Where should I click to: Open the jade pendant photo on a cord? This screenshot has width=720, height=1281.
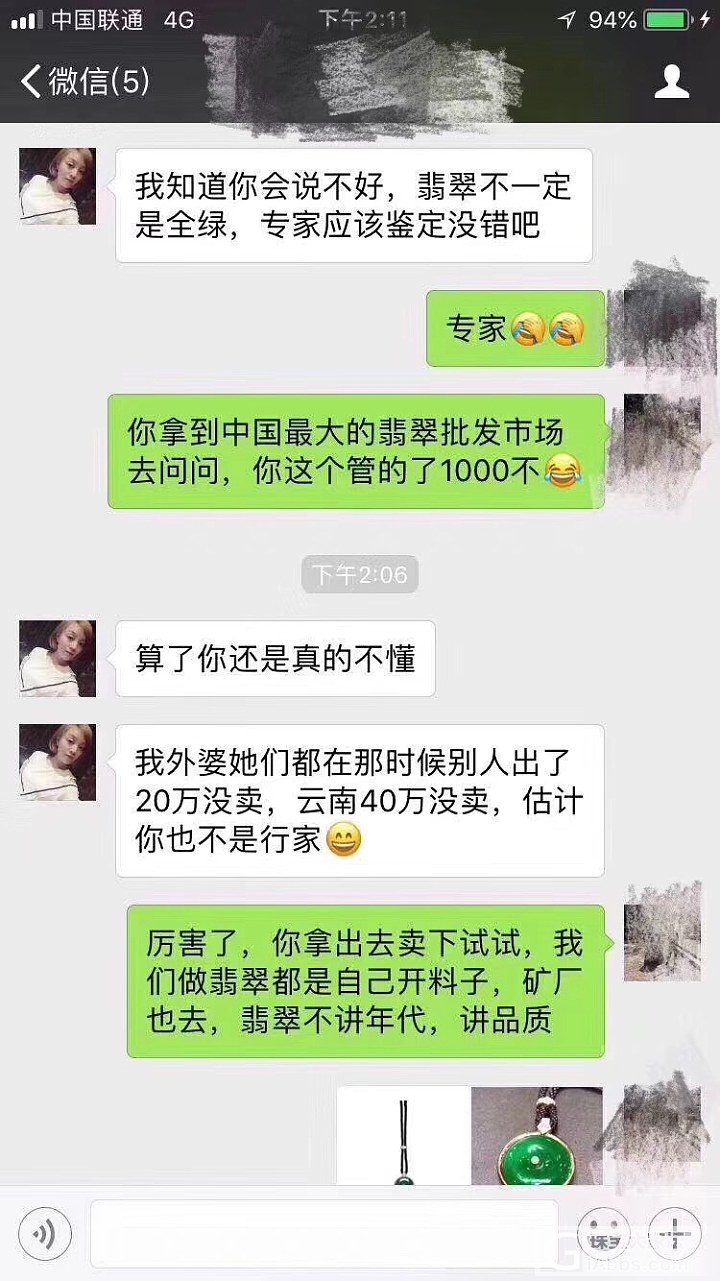403,1136
